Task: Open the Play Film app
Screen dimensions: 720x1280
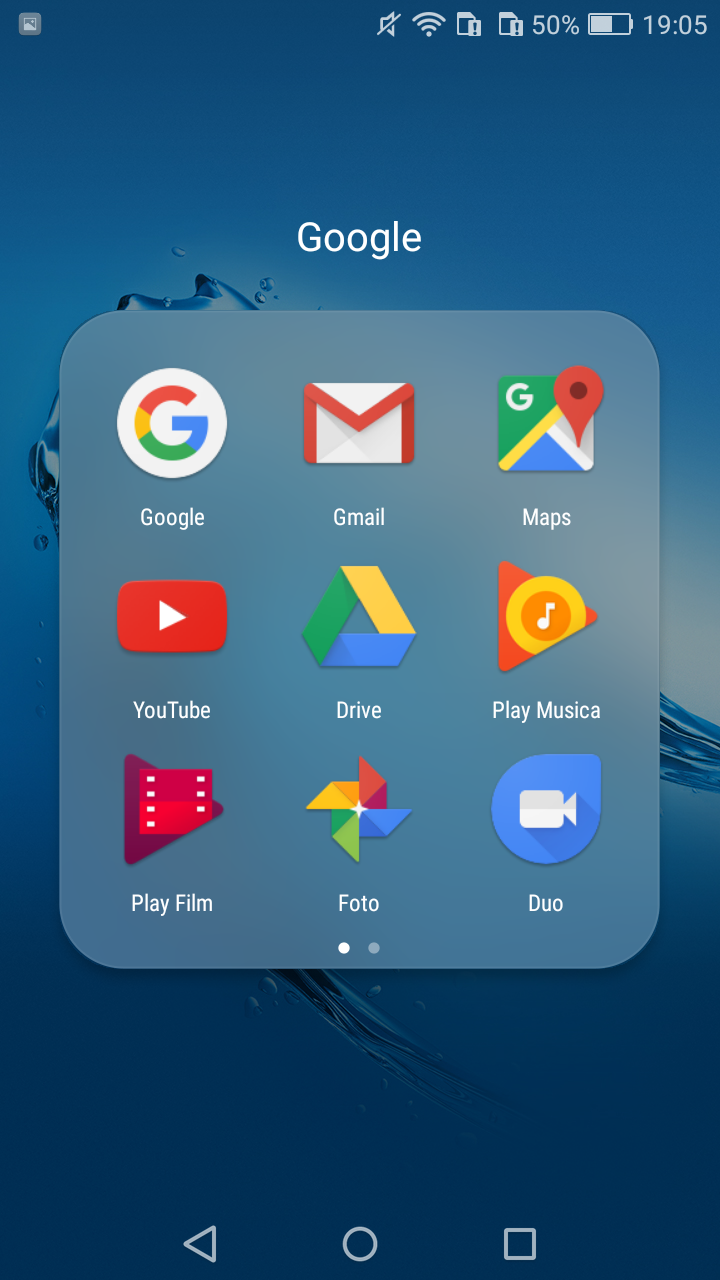Action: click(x=172, y=809)
